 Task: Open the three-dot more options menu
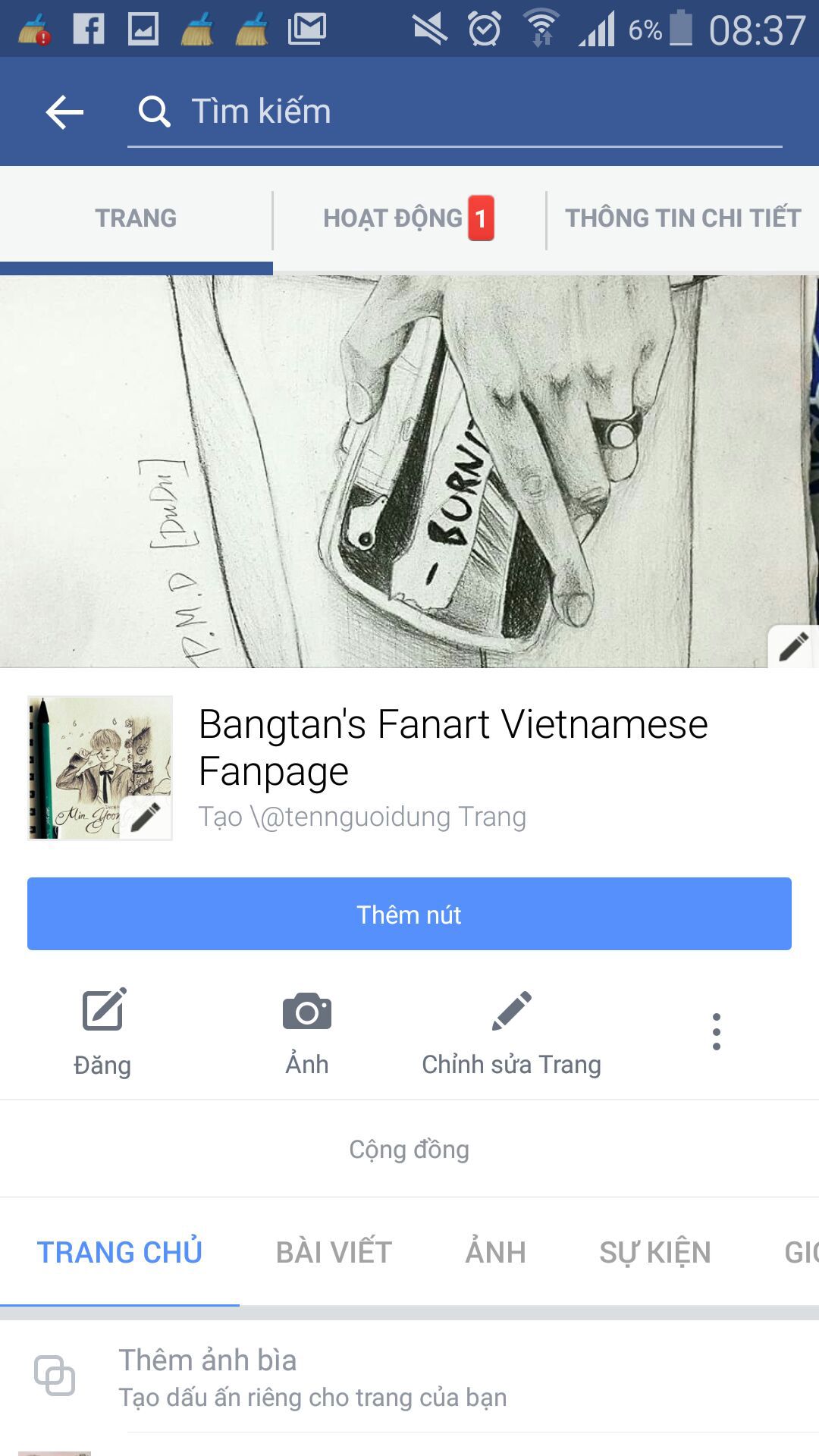coord(716,1031)
